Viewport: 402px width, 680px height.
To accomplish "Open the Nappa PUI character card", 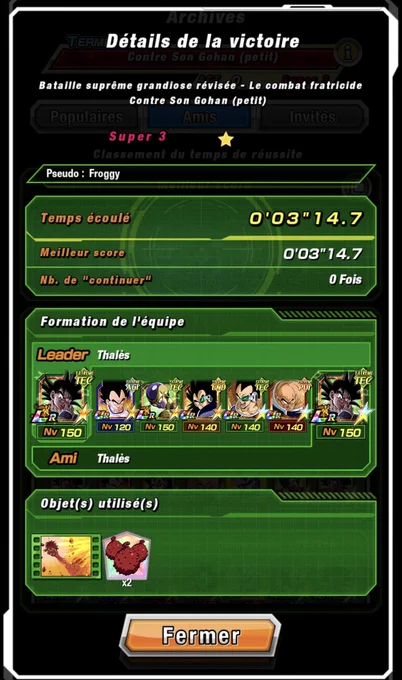I will pos(288,405).
